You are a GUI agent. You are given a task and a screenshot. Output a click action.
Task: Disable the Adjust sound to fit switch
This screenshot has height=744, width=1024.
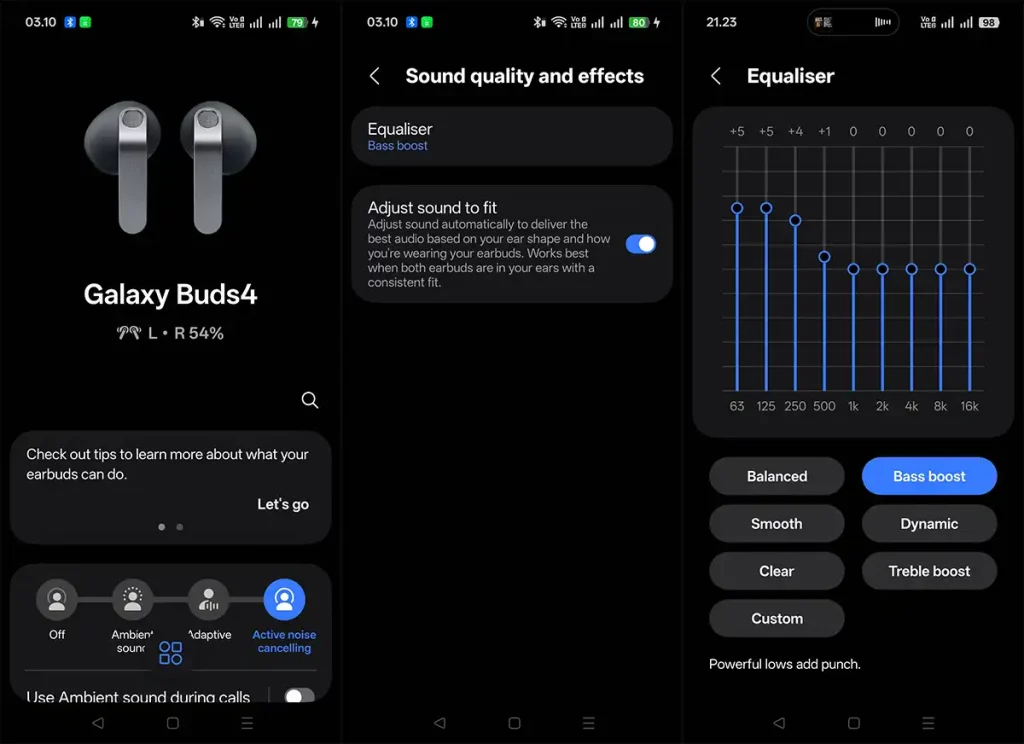(x=640, y=244)
